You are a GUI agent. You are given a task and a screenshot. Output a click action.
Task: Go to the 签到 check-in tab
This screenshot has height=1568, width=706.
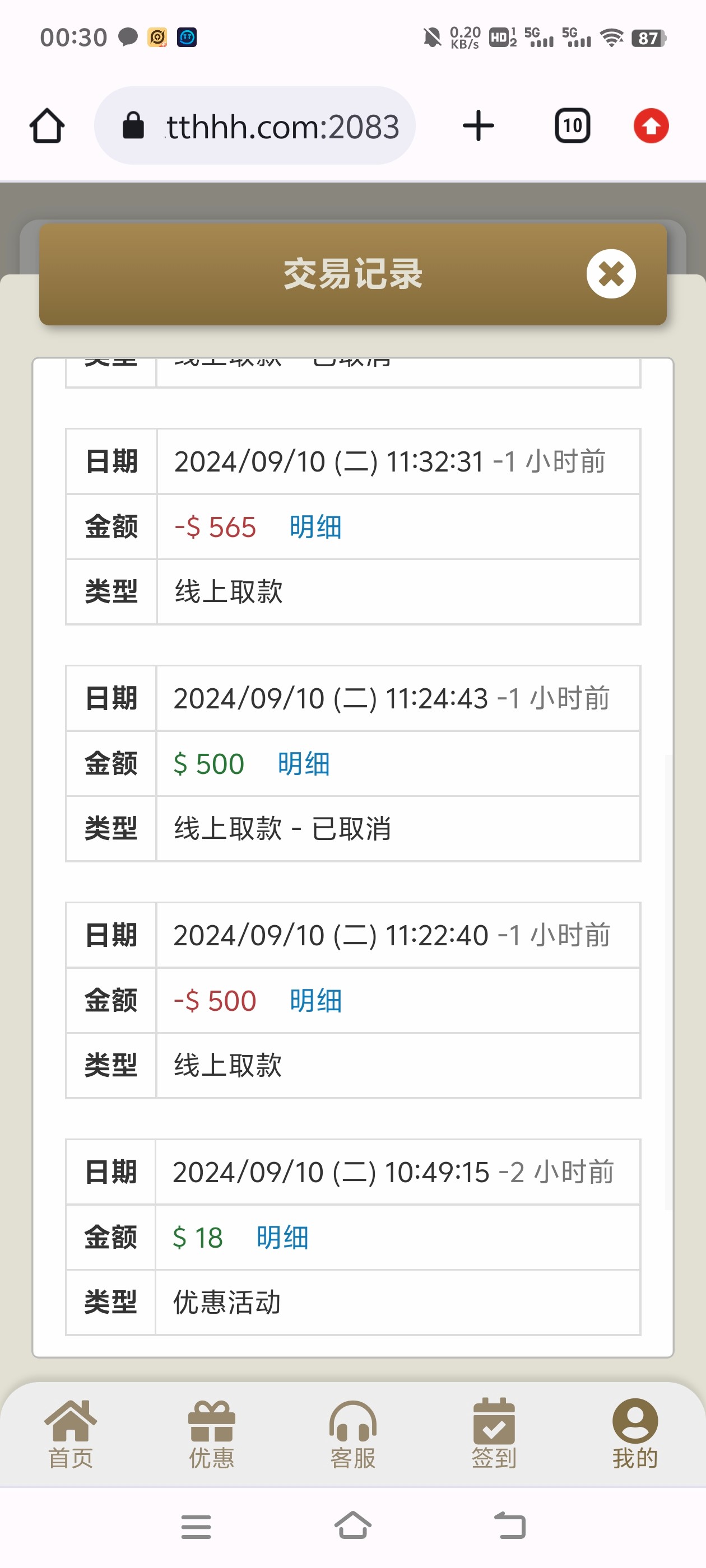click(x=494, y=1434)
